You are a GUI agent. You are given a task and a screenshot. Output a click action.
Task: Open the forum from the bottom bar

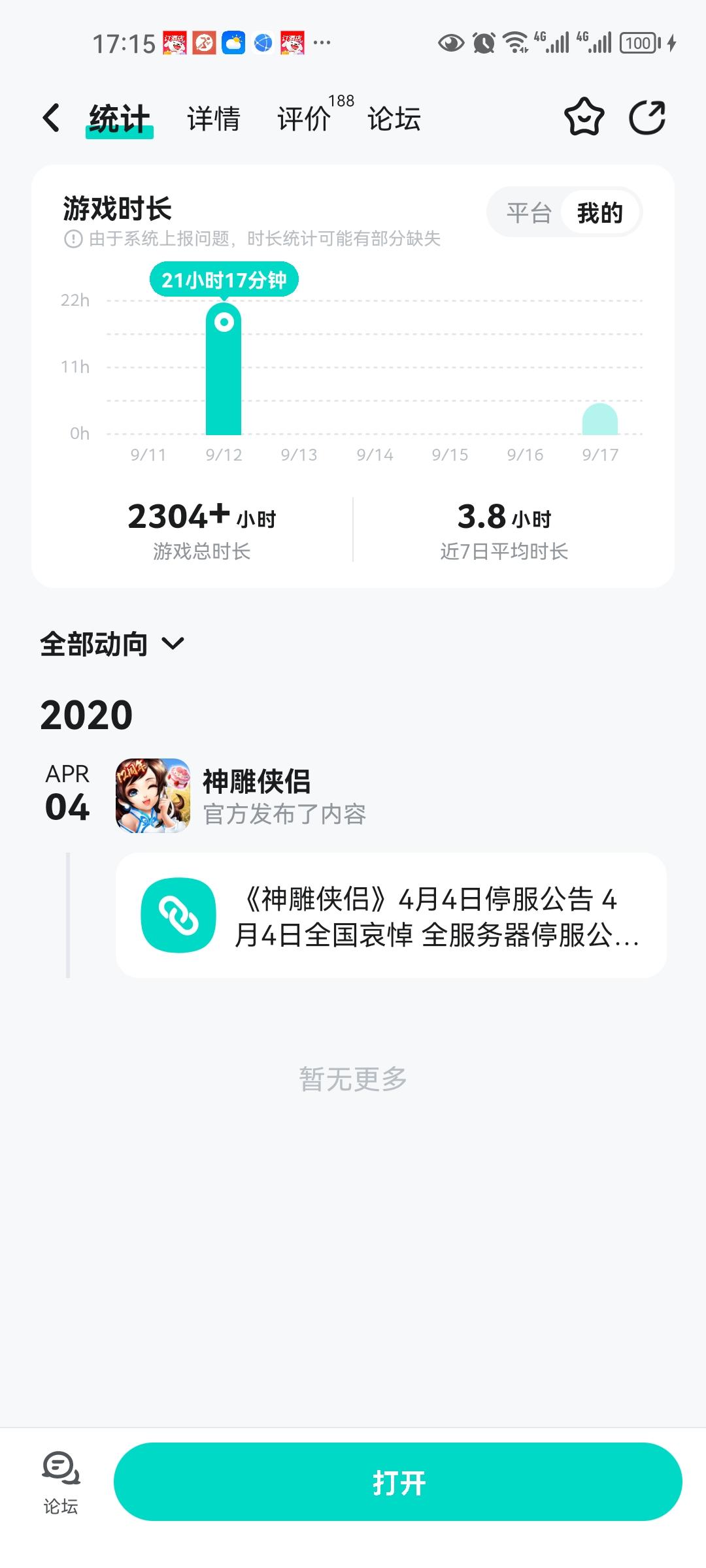point(61,1482)
